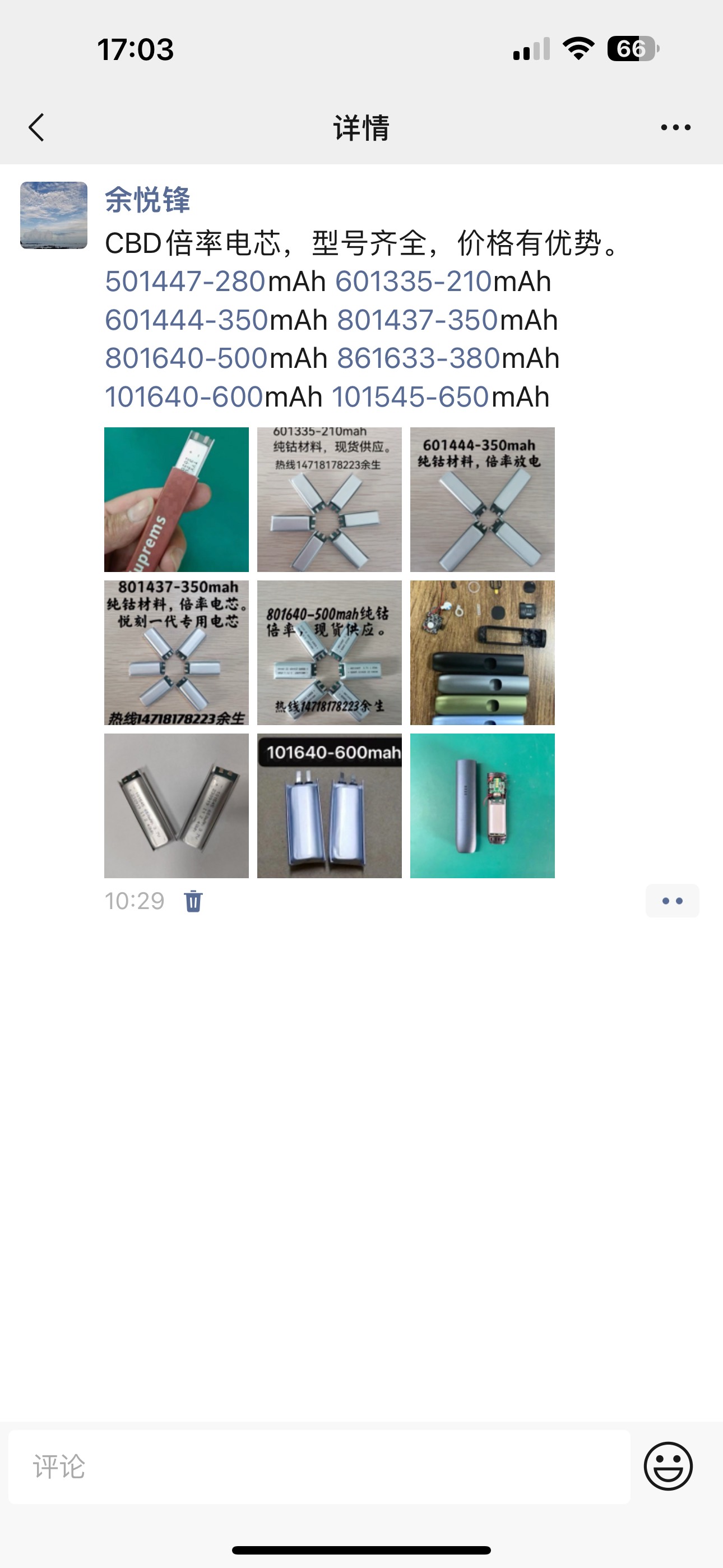The image size is (723, 1568).
Task: Open the 801437-350mah battery photo
Action: click(177, 653)
